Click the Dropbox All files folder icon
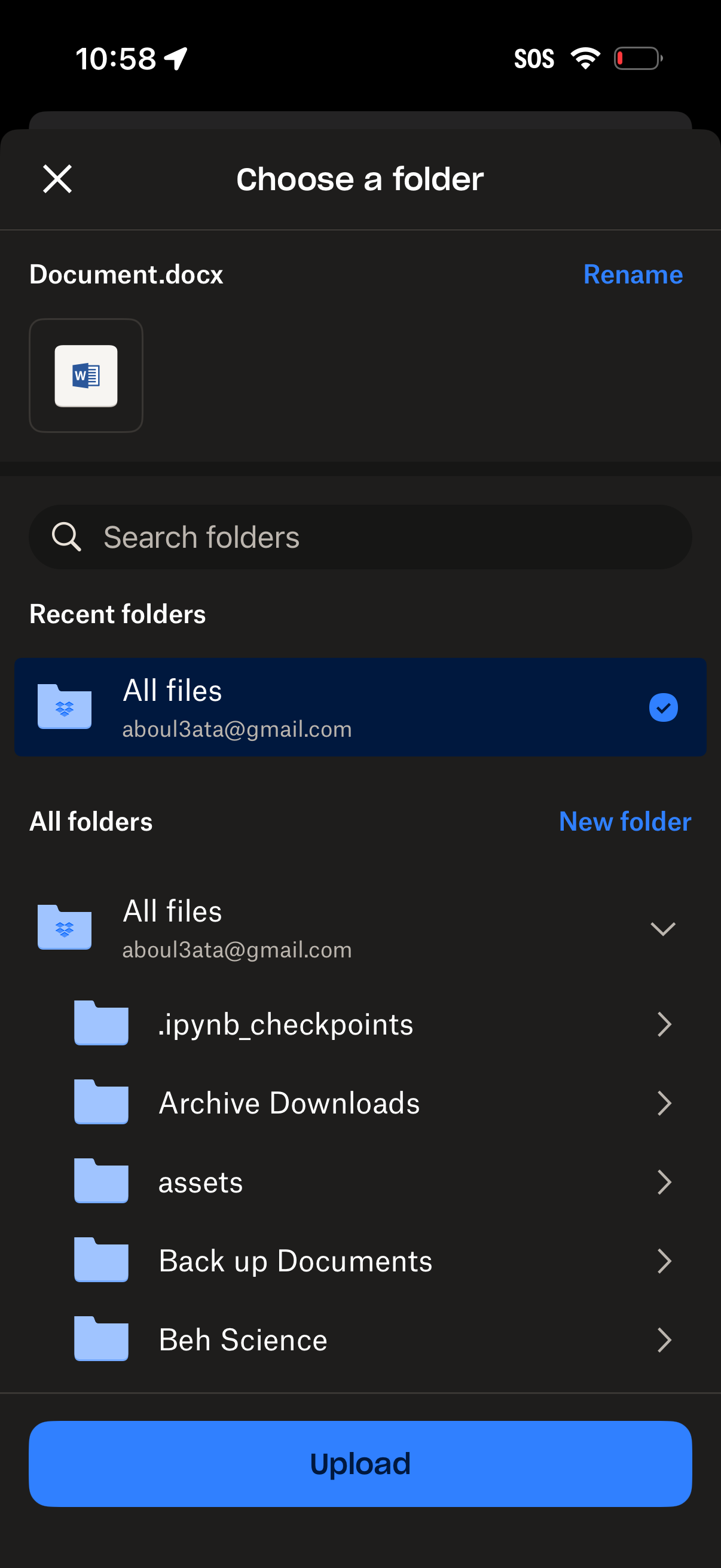The image size is (721, 1568). (x=65, y=707)
